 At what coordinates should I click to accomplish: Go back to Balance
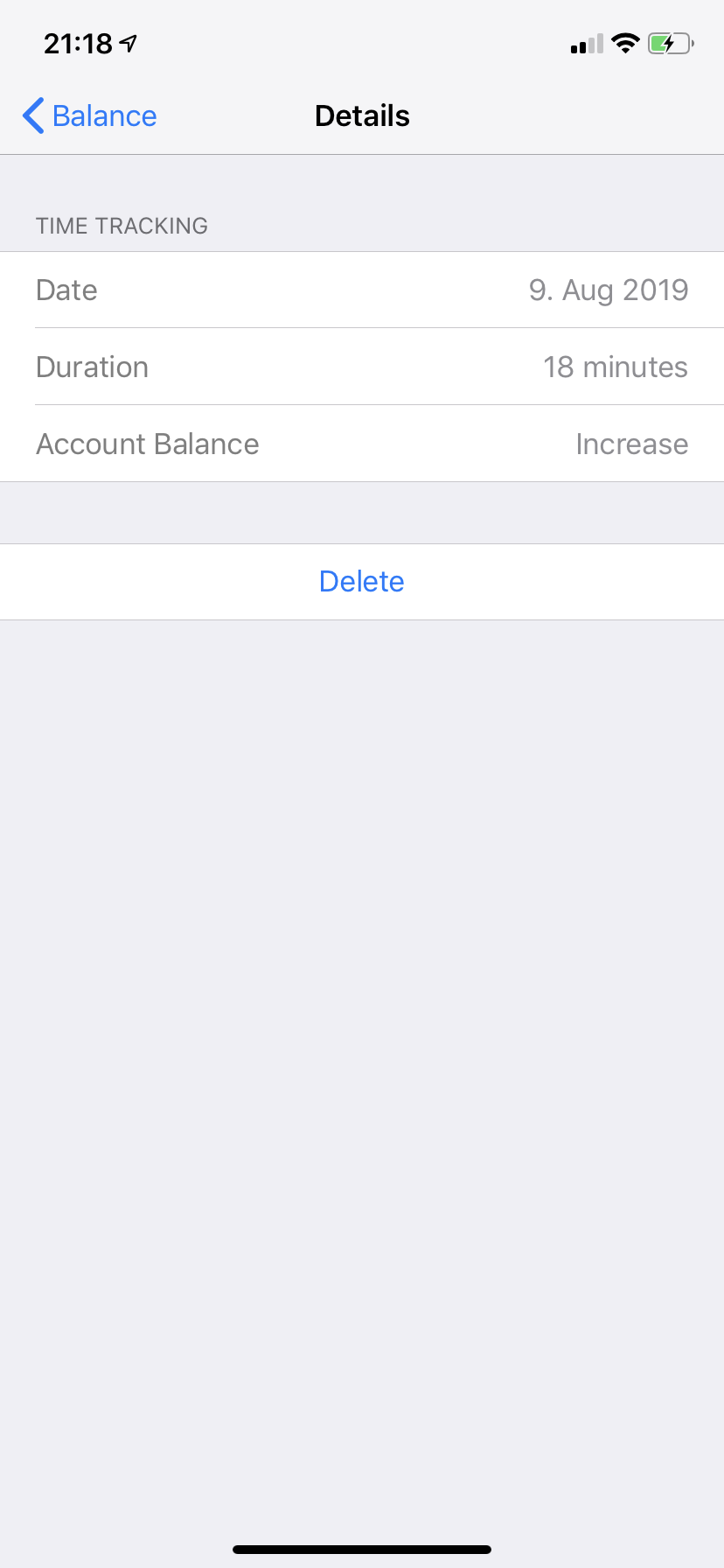point(89,115)
